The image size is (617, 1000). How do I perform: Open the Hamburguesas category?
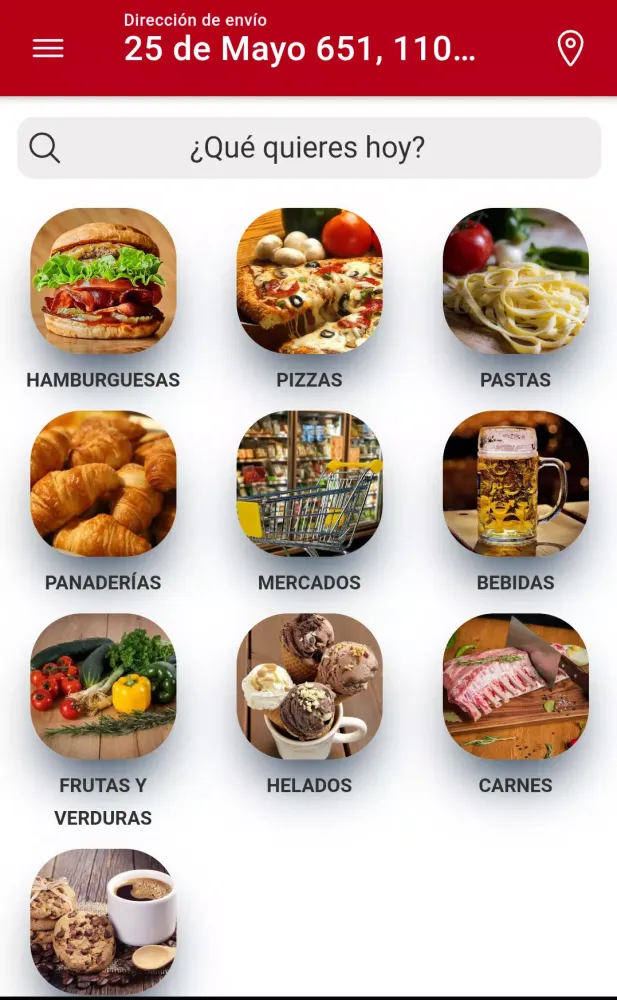click(x=103, y=281)
